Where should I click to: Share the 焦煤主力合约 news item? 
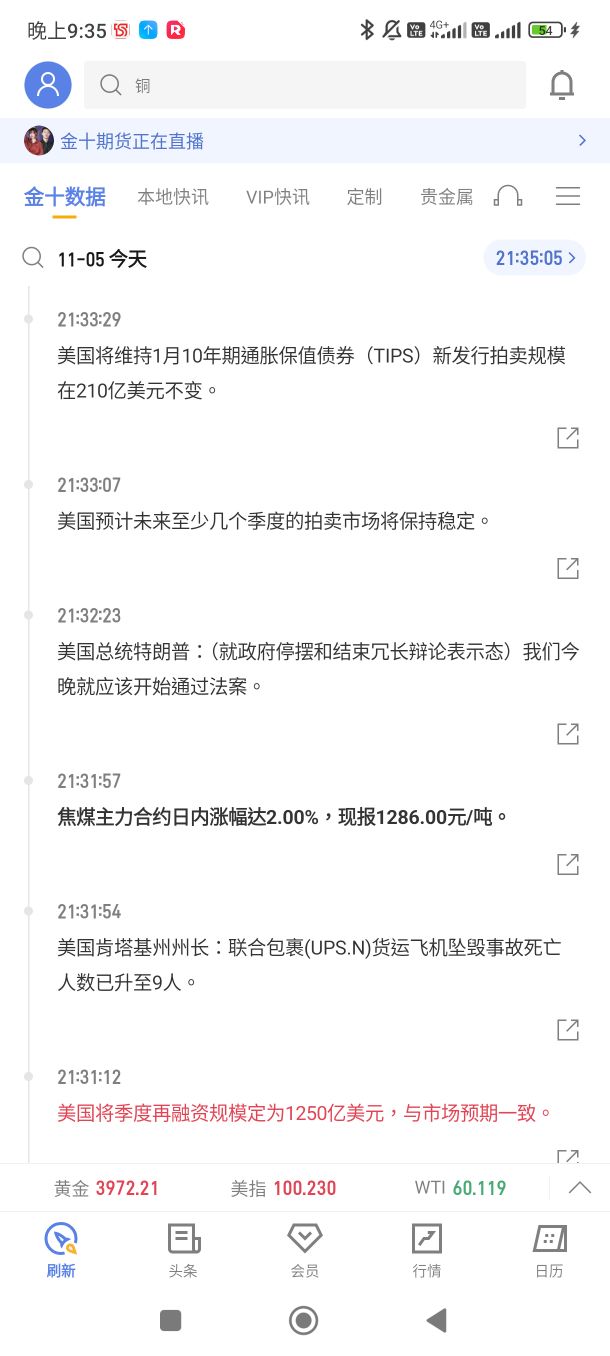tap(567, 864)
